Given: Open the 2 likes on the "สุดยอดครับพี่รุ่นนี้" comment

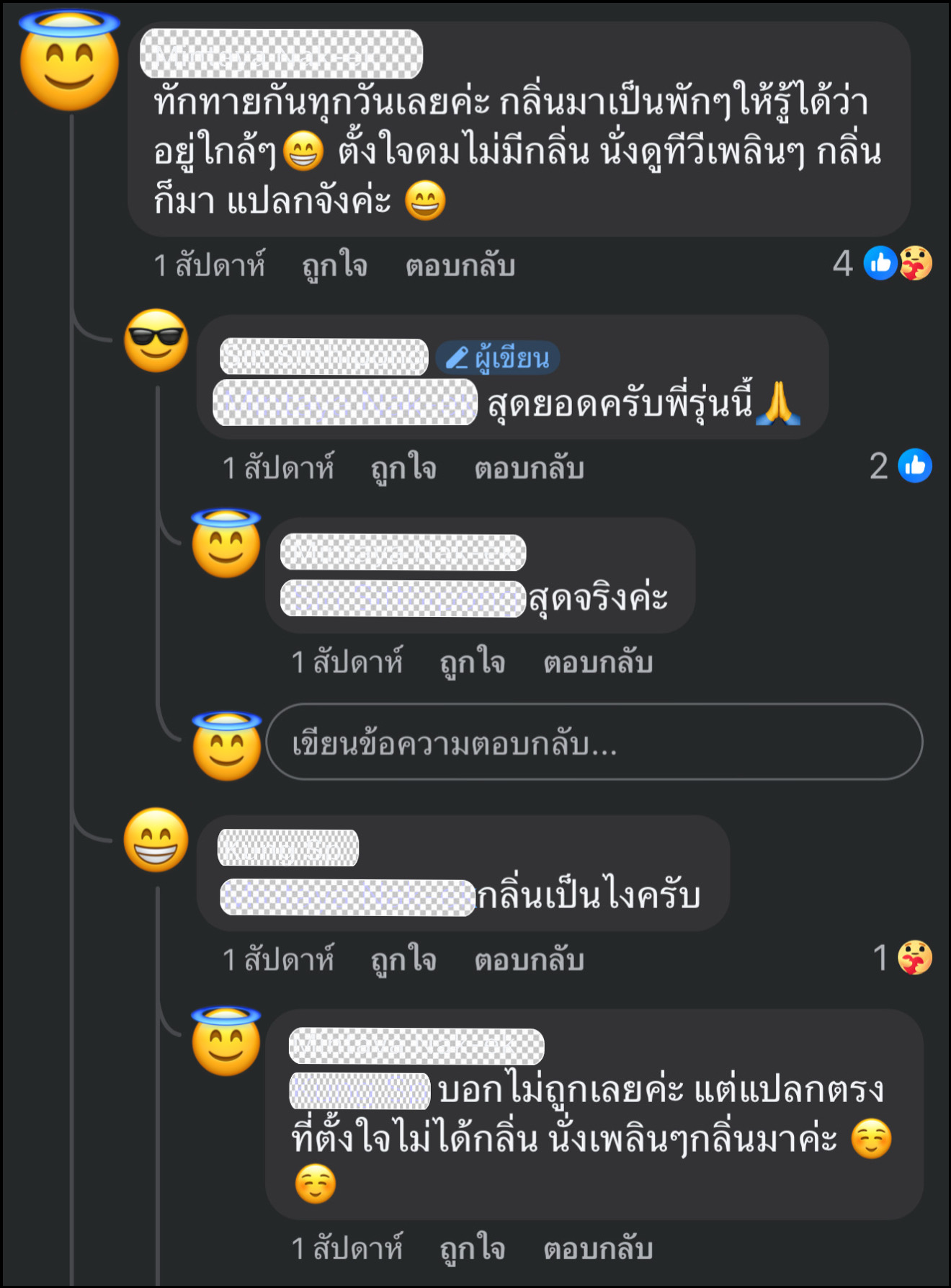Looking at the screenshot, I should click(x=901, y=466).
